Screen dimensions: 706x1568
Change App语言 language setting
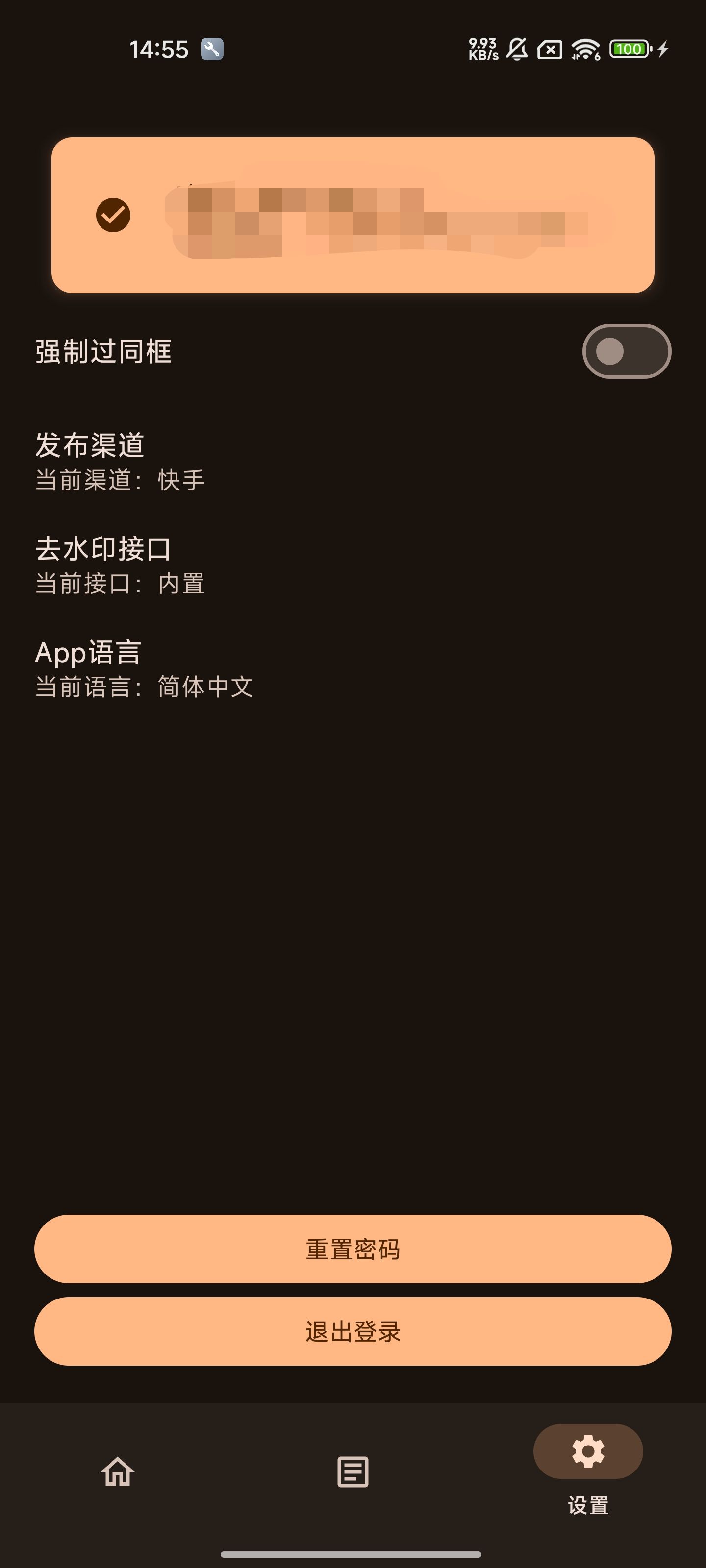[143, 668]
